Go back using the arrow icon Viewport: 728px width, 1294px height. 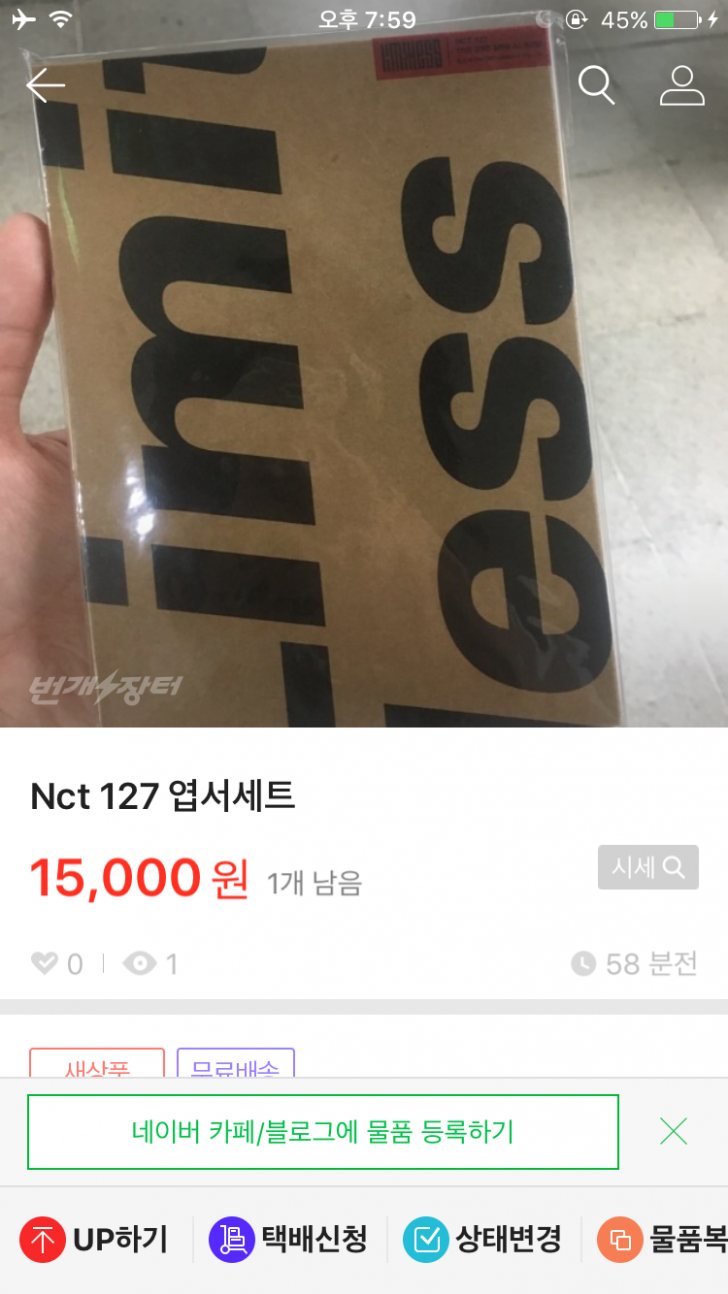(46, 86)
